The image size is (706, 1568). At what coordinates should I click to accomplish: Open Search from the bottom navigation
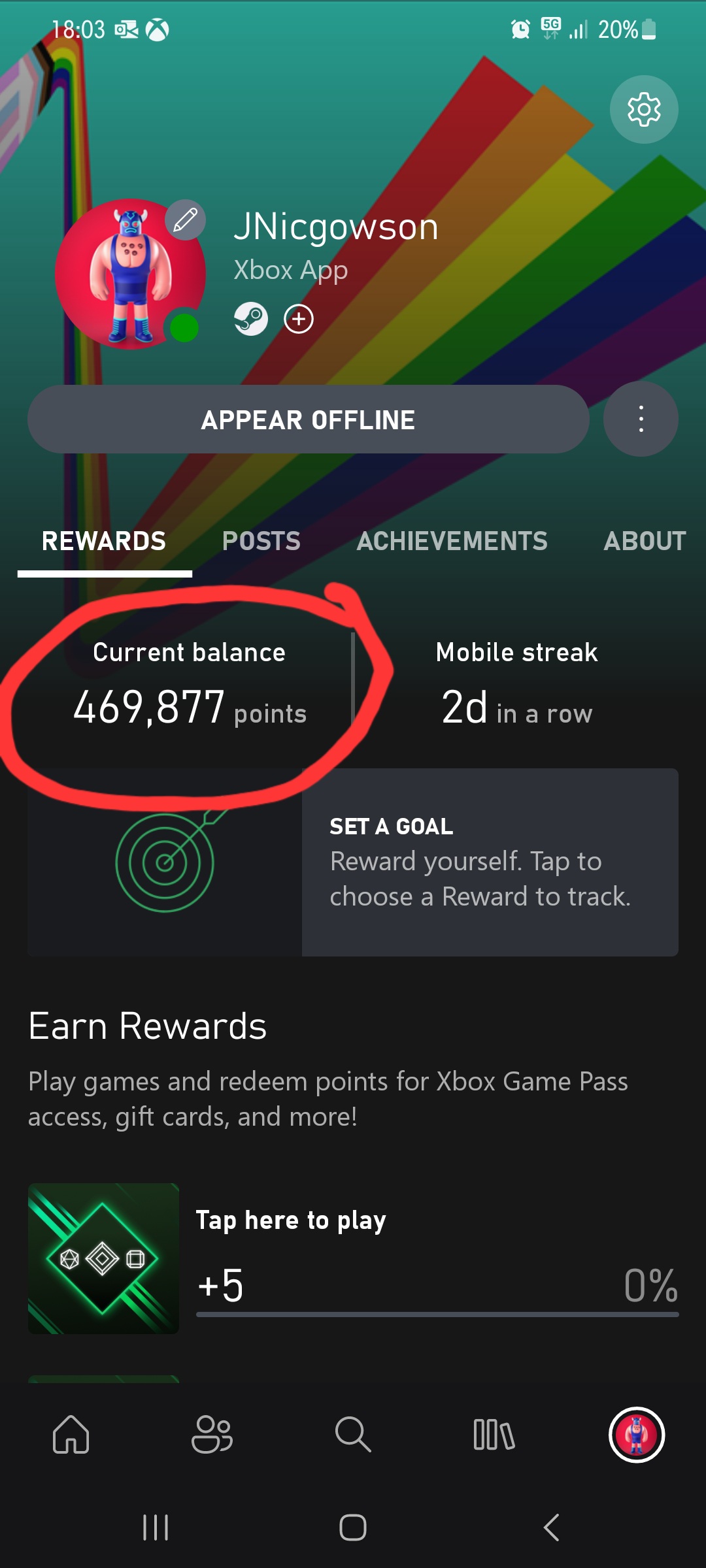[353, 1434]
